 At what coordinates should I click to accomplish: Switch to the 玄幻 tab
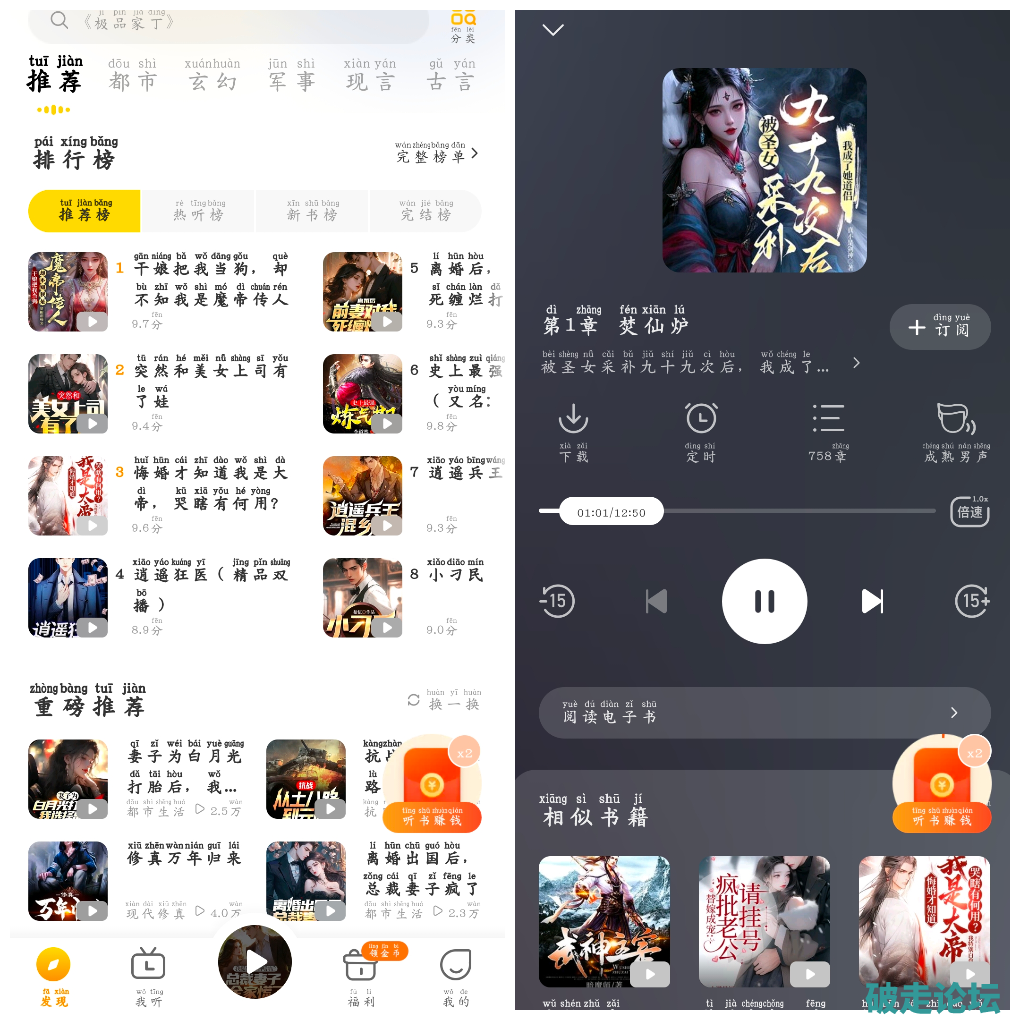pyautogui.click(x=212, y=76)
